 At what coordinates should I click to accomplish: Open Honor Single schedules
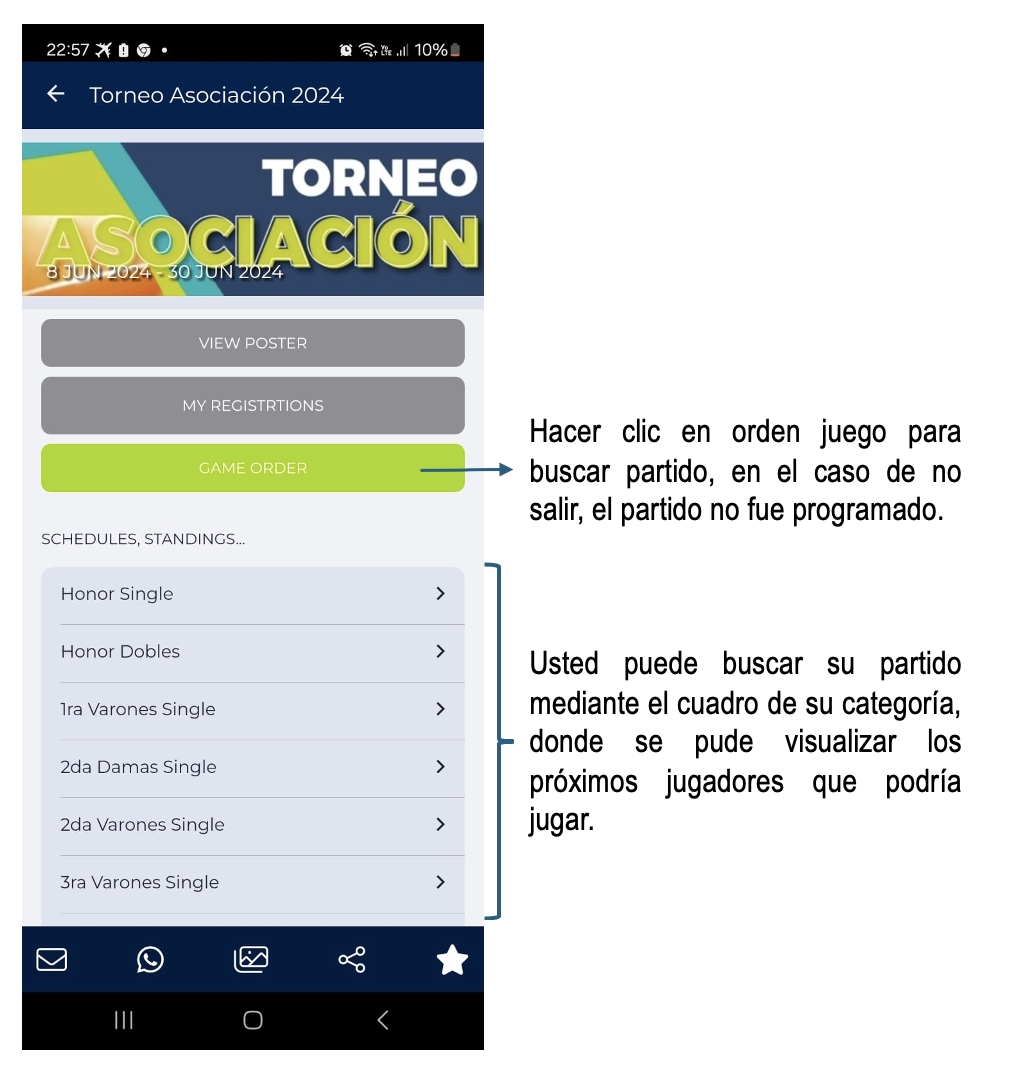[252, 594]
